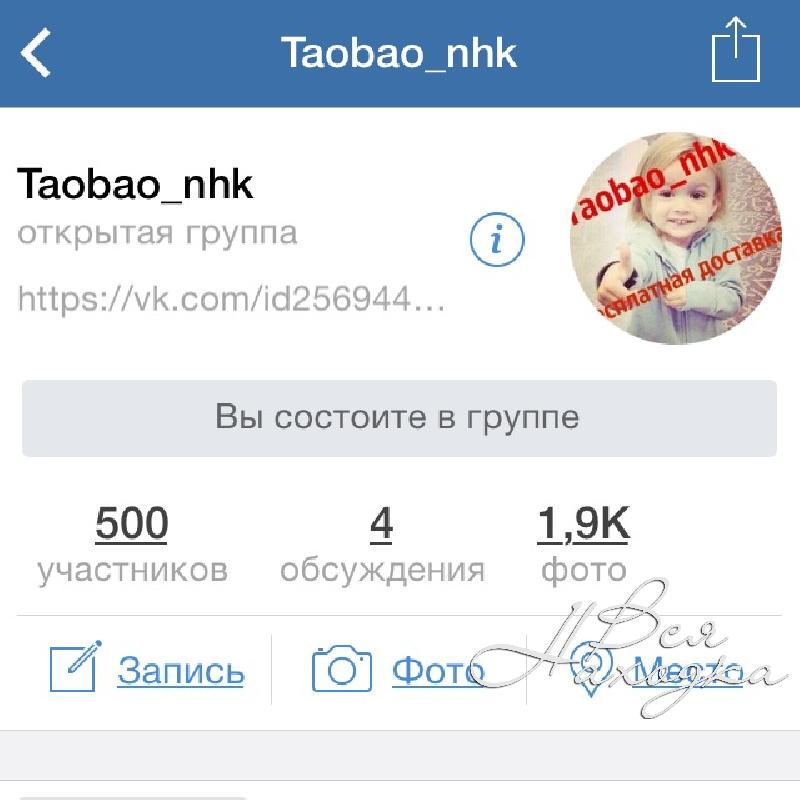Image resolution: width=800 pixels, height=800 pixels.
Task: Open the group info icon
Action: pyautogui.click(x=497, y=240)
